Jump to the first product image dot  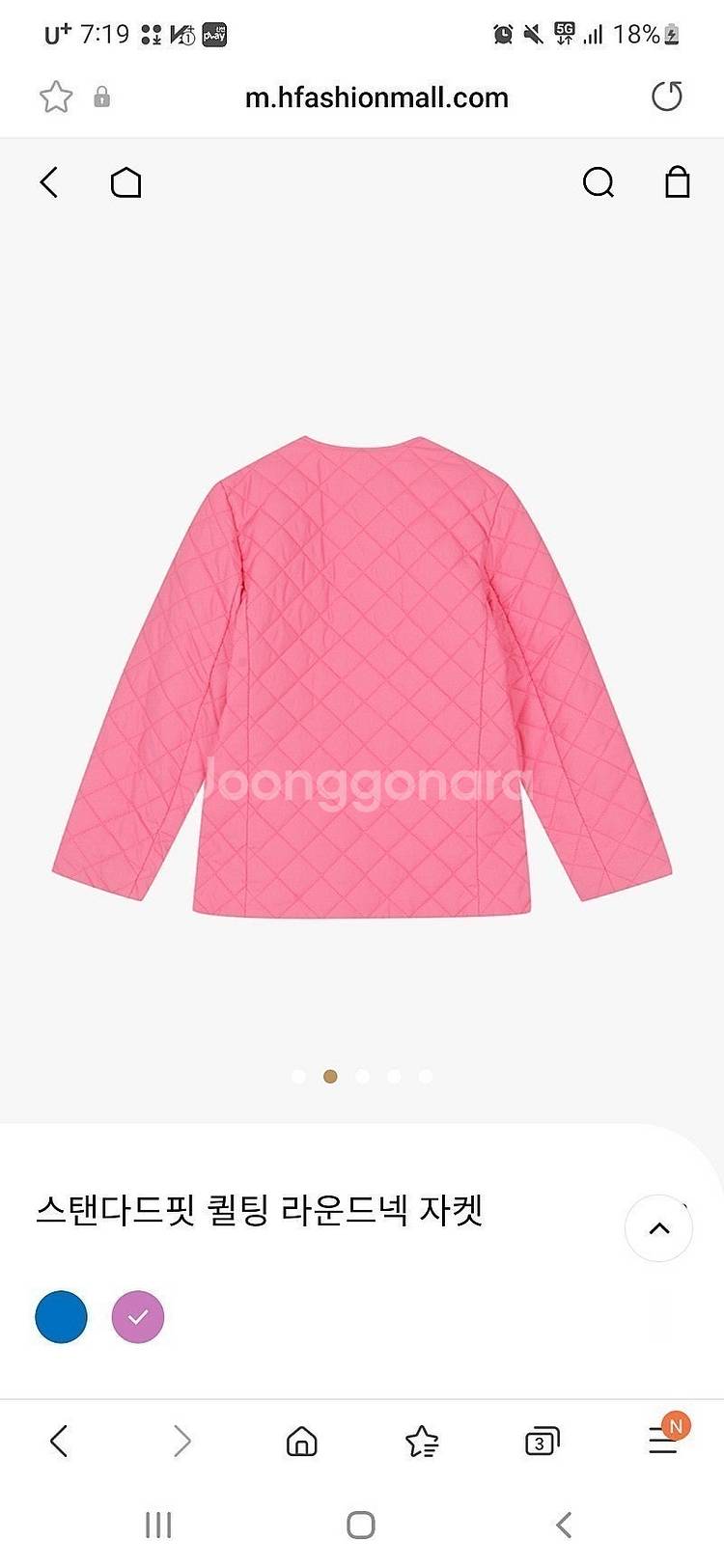pos(298,1076)
